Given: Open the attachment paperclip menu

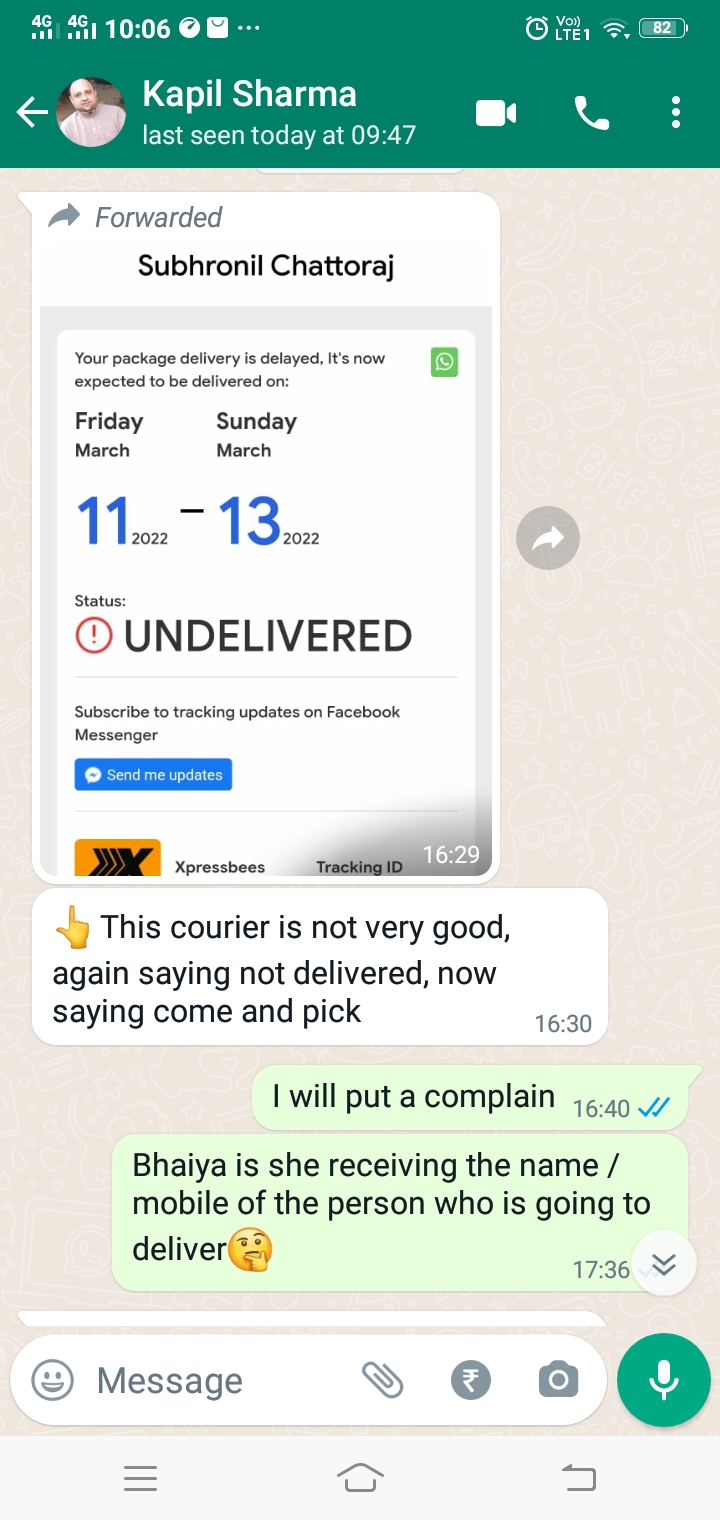Looking at the screenshot, I should pyautogui.click(x=382, y=1381).
